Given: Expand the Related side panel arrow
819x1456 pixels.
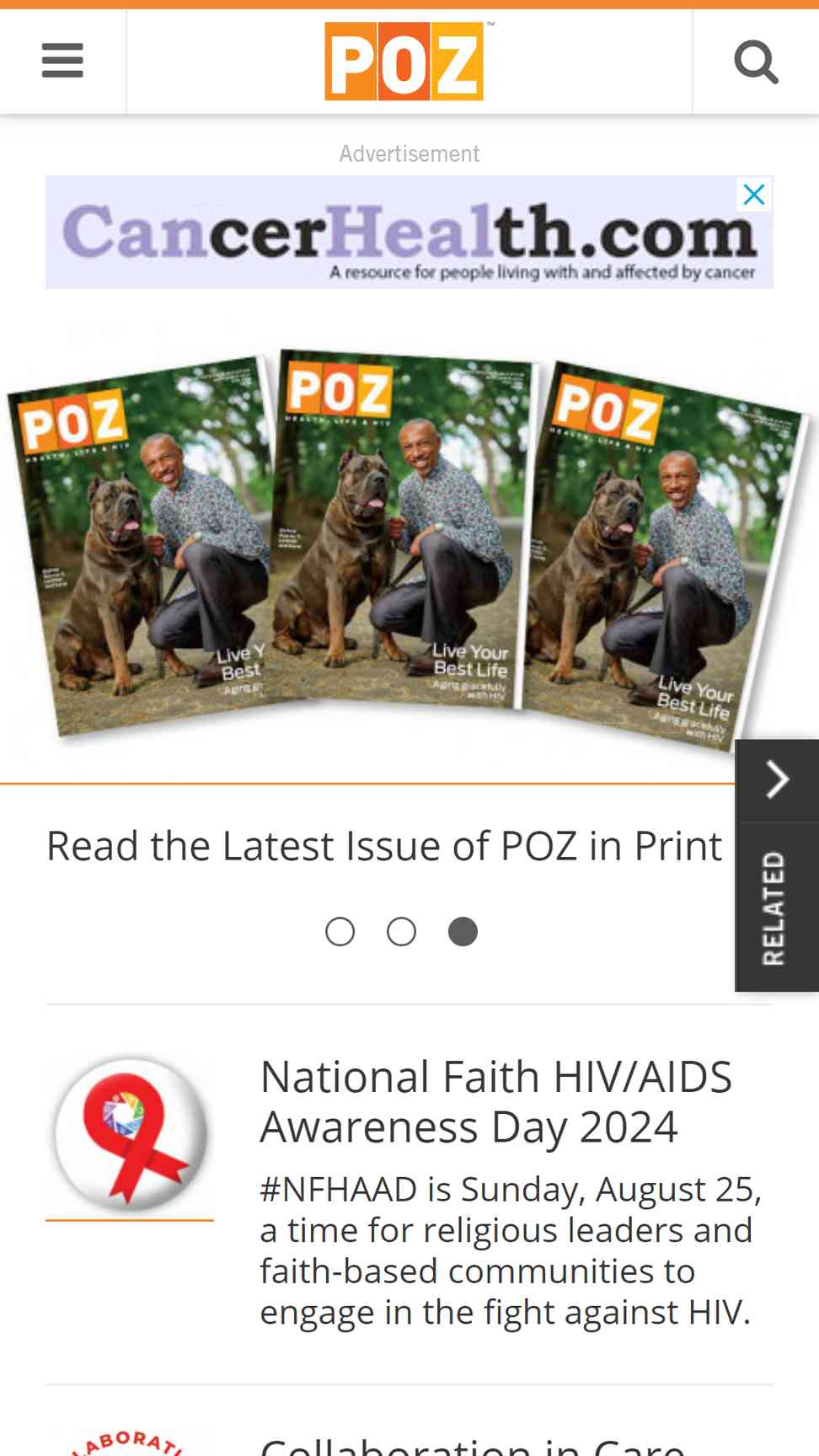Looking at the screenshot, I should coord(777,779).
